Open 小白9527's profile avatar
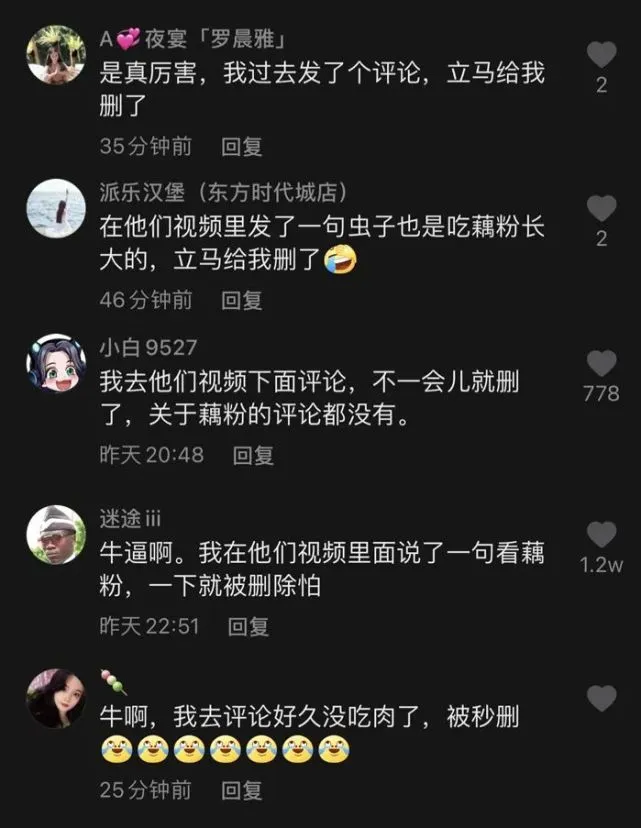641x828 pixels. click(55, 363)
